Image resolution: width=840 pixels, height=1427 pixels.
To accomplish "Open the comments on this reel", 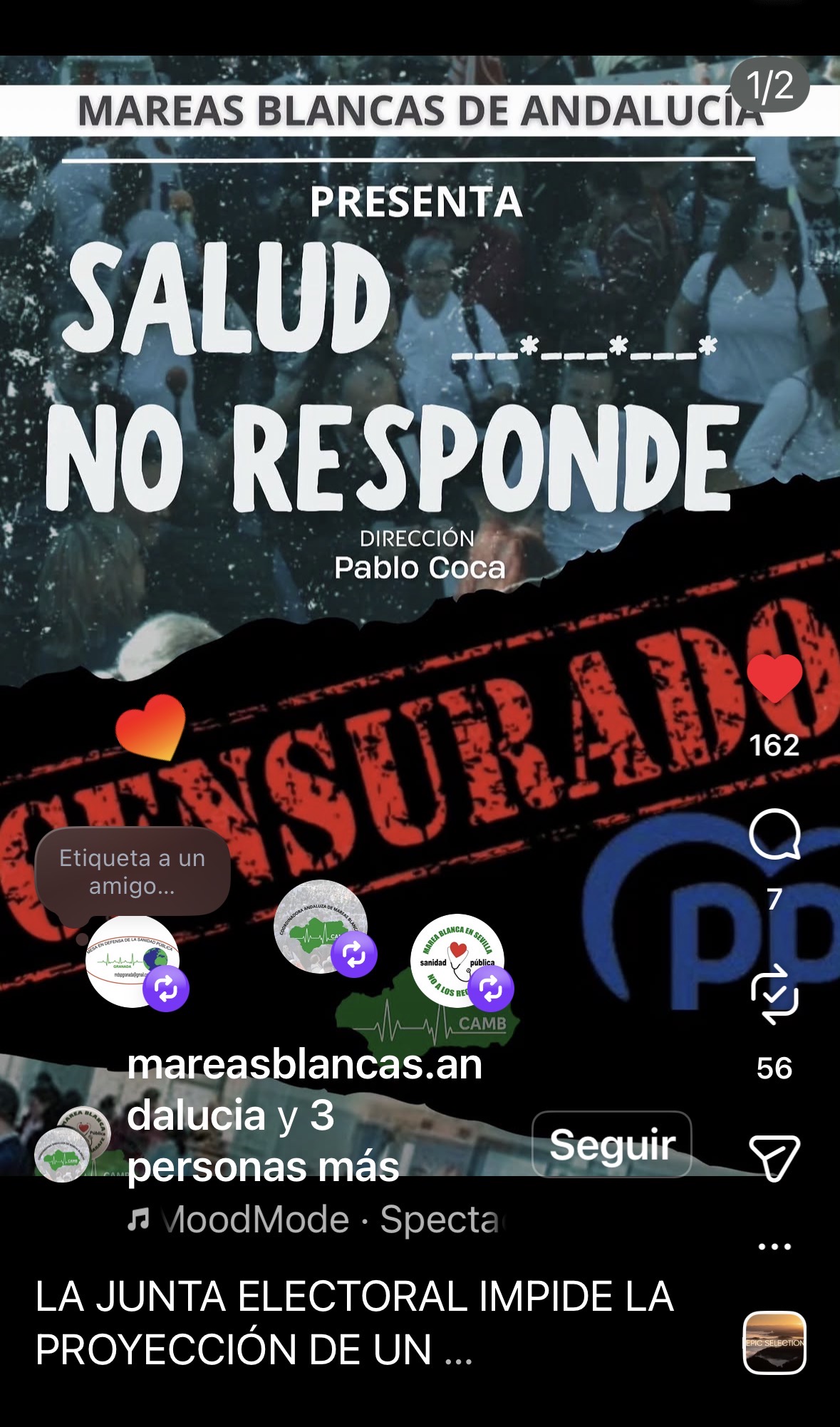I will [774, 835].
